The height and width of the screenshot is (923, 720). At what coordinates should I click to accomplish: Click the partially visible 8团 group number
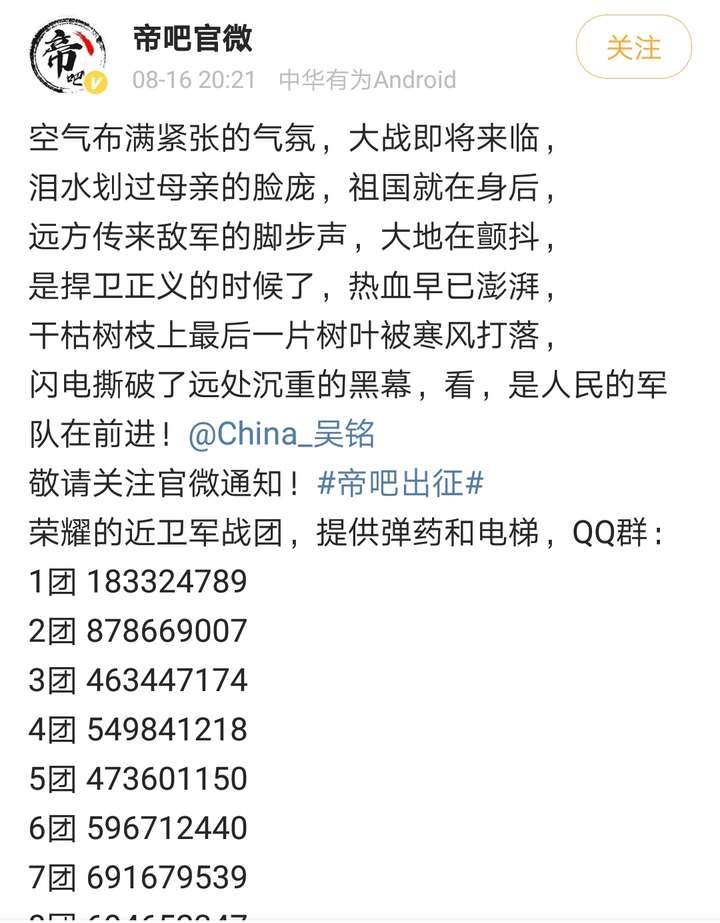[x=170, y=916]
